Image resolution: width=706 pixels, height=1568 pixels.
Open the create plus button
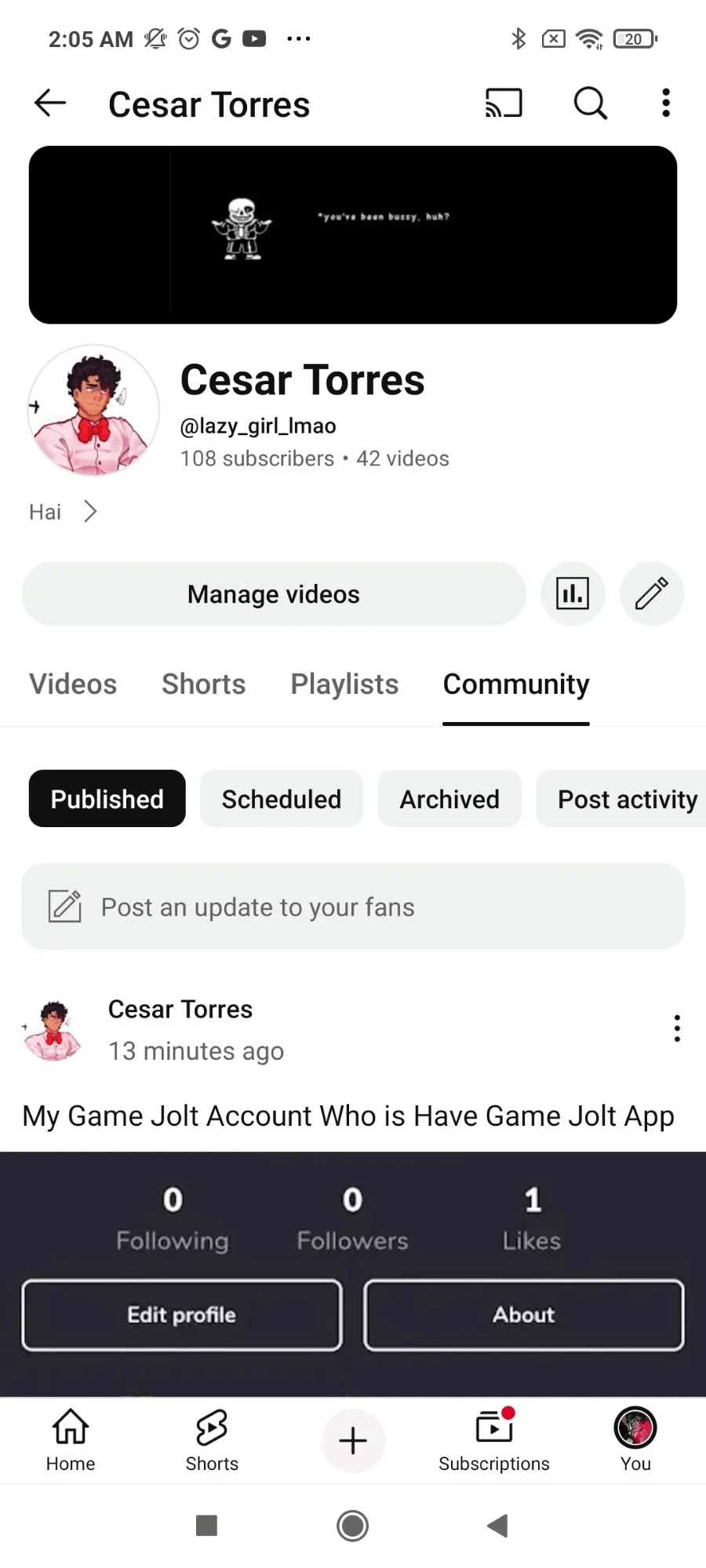point(353,1440)
